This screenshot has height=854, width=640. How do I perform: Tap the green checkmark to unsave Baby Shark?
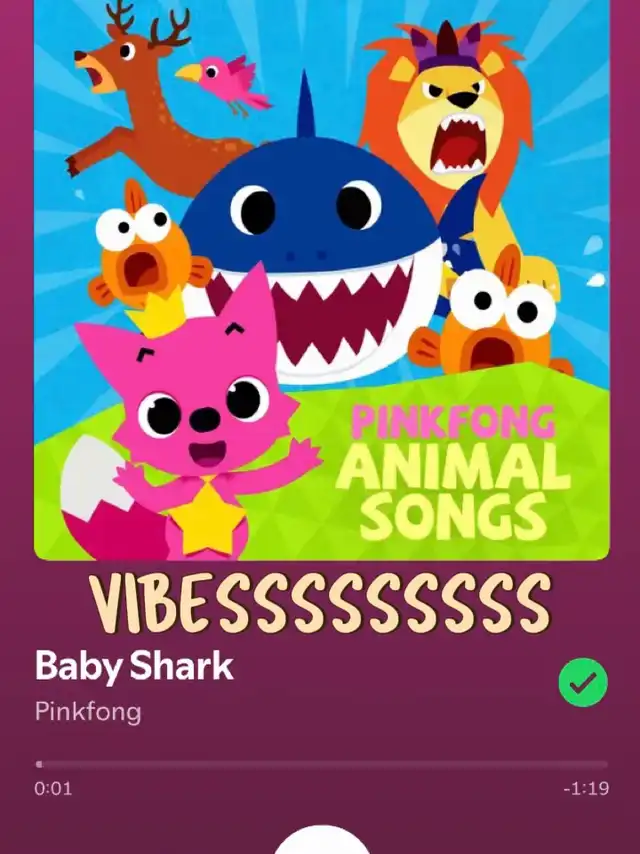click(583, 682)
